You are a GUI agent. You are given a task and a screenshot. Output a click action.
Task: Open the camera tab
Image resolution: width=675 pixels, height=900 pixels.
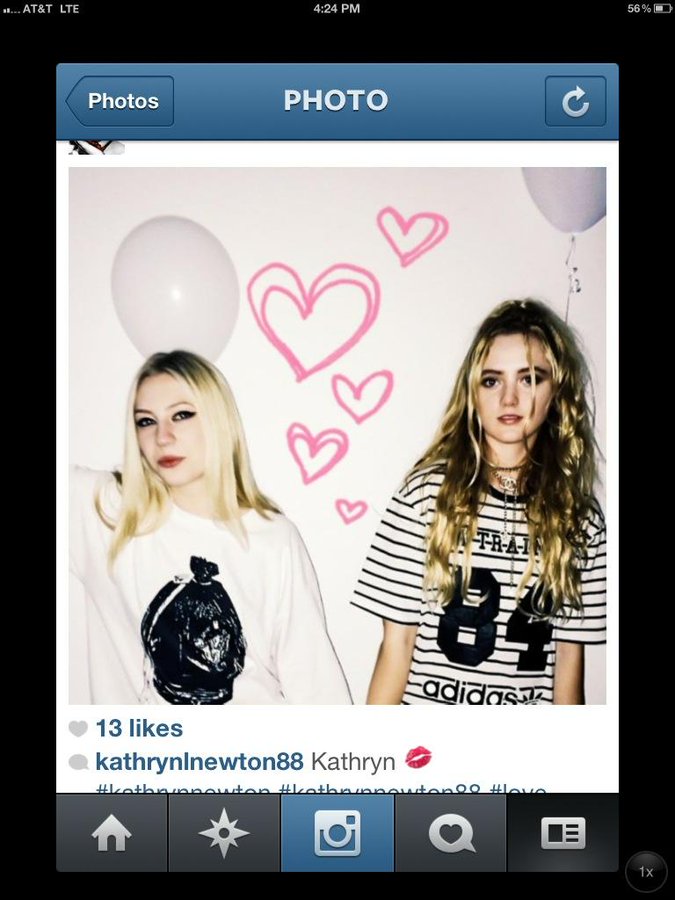point(337,834)
